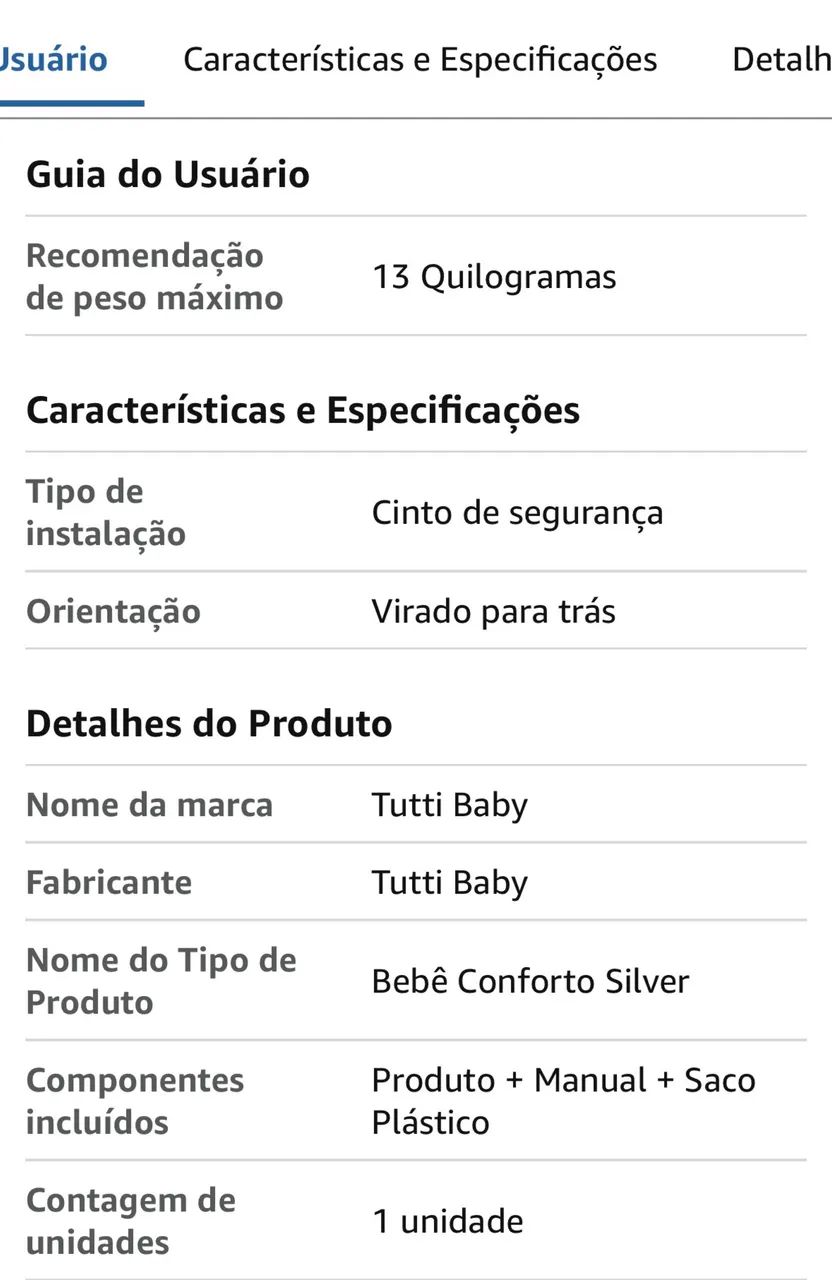Click the Virado para trás value
Image resolution: width=832 pixels, height=1280 pixels.
pos(494,611)
